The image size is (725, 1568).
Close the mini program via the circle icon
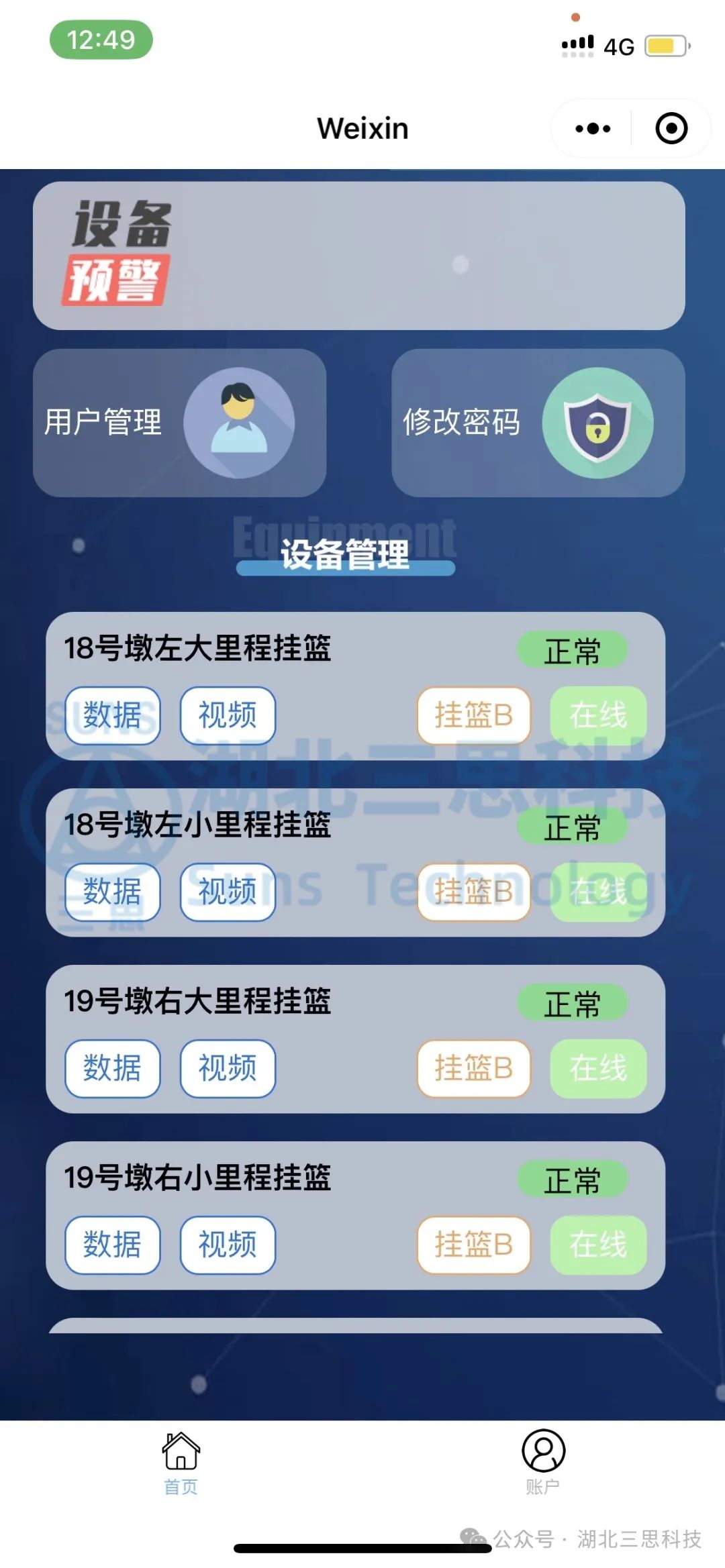[671, 128]
